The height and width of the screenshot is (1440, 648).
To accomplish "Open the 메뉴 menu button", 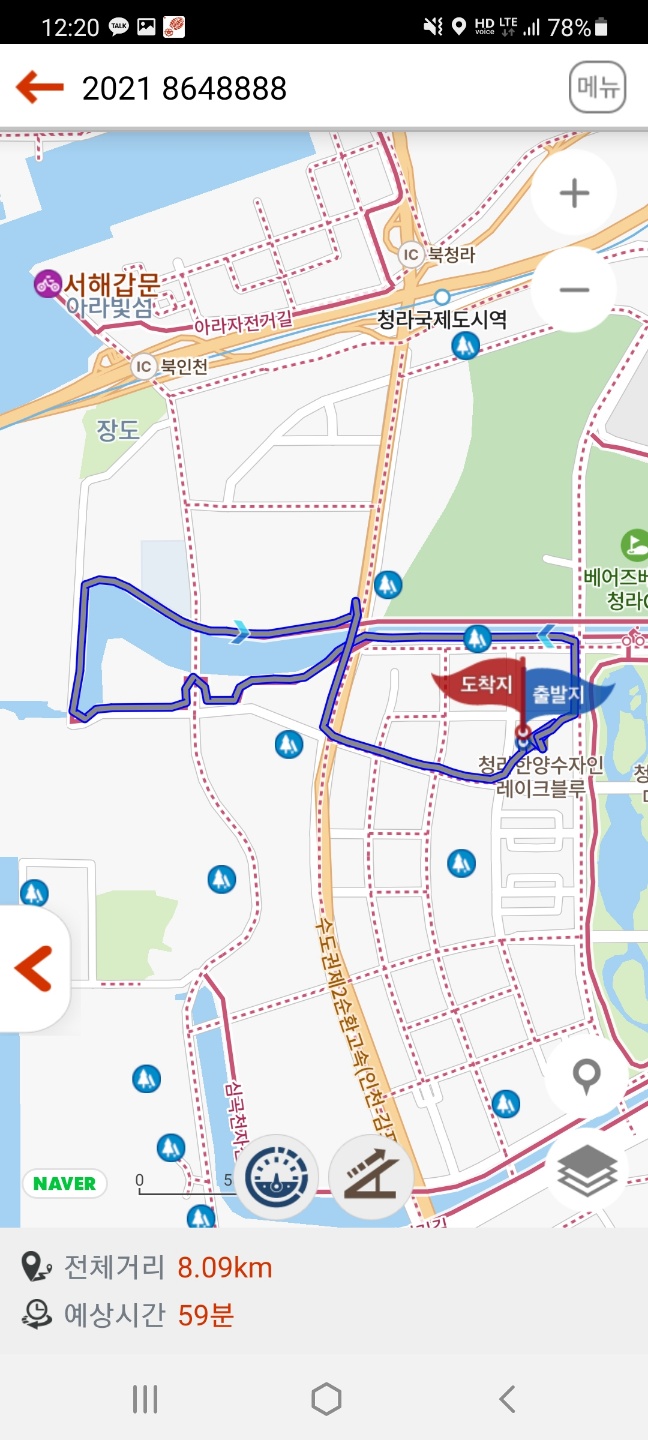I will point(597,88).
